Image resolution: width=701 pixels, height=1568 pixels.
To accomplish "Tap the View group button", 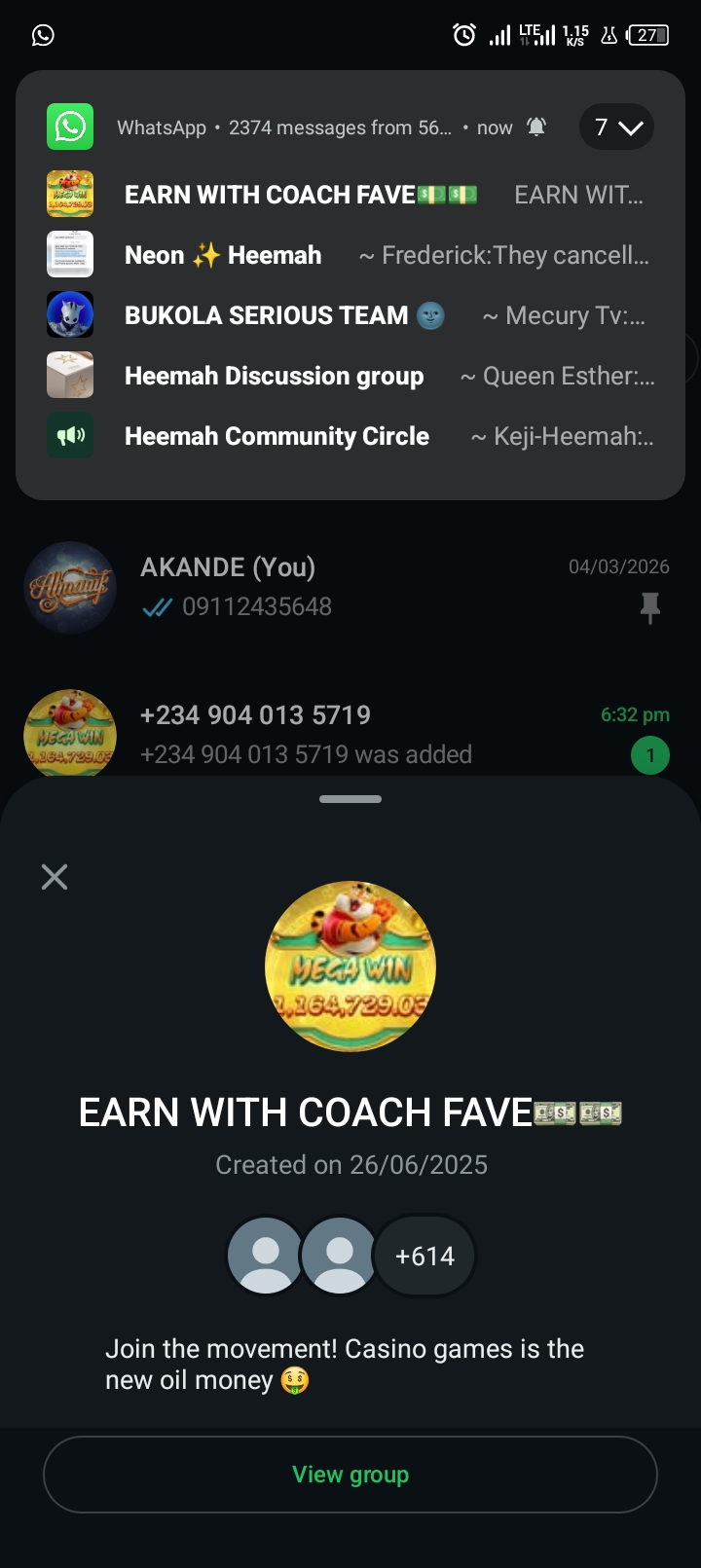I will [350, 1475].
